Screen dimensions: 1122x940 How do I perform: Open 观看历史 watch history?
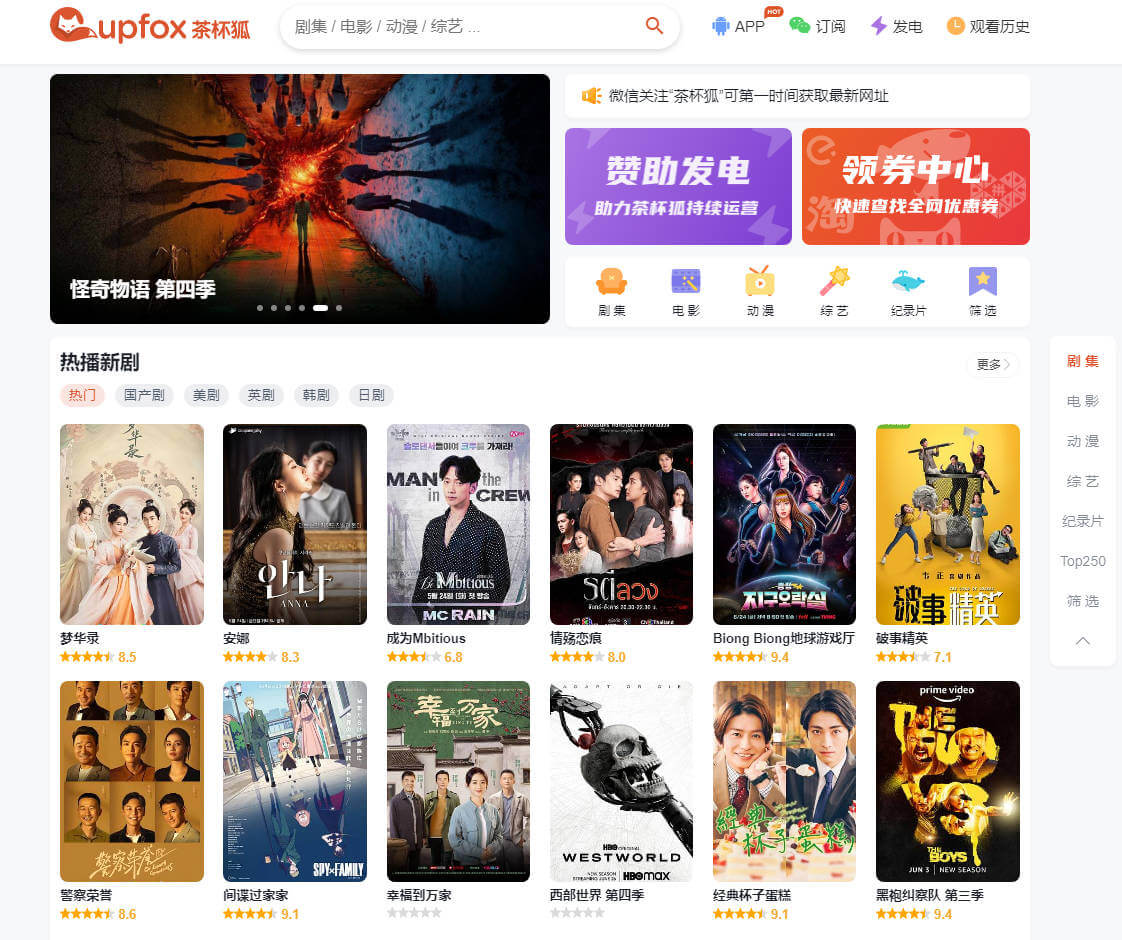coord(988,27)
